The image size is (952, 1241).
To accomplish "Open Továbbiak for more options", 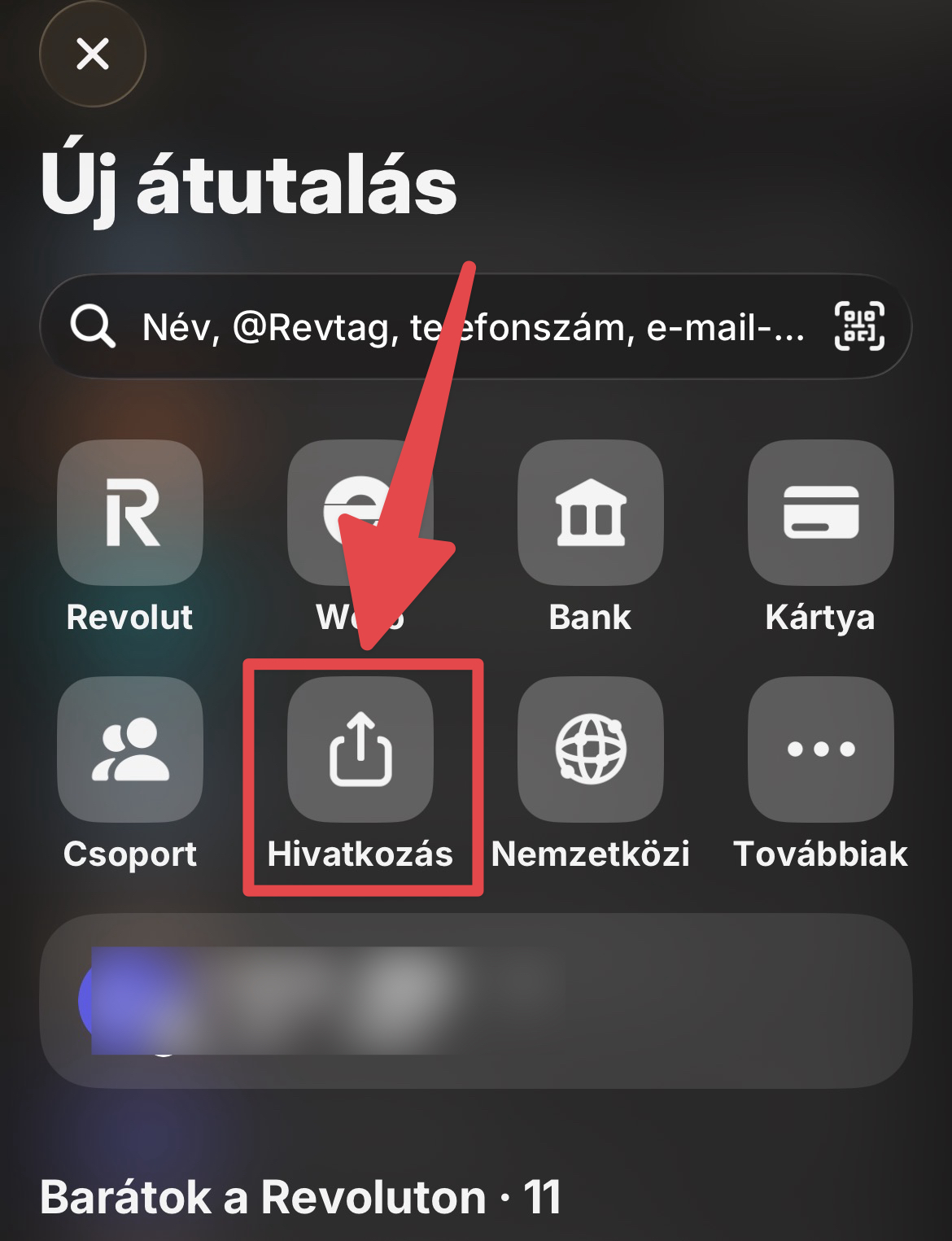I will pos(820,749).
